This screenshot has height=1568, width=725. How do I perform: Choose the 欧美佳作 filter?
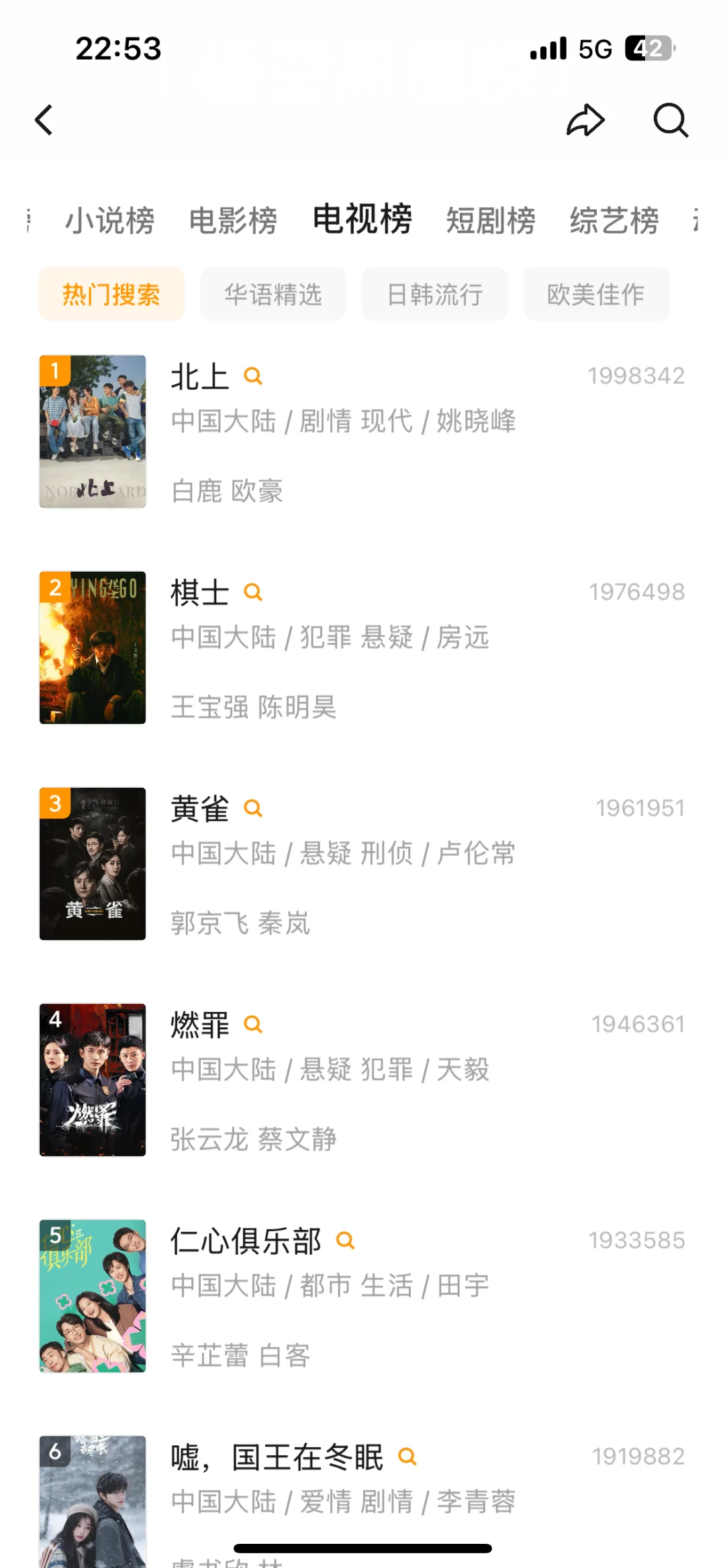pos(596,294)
